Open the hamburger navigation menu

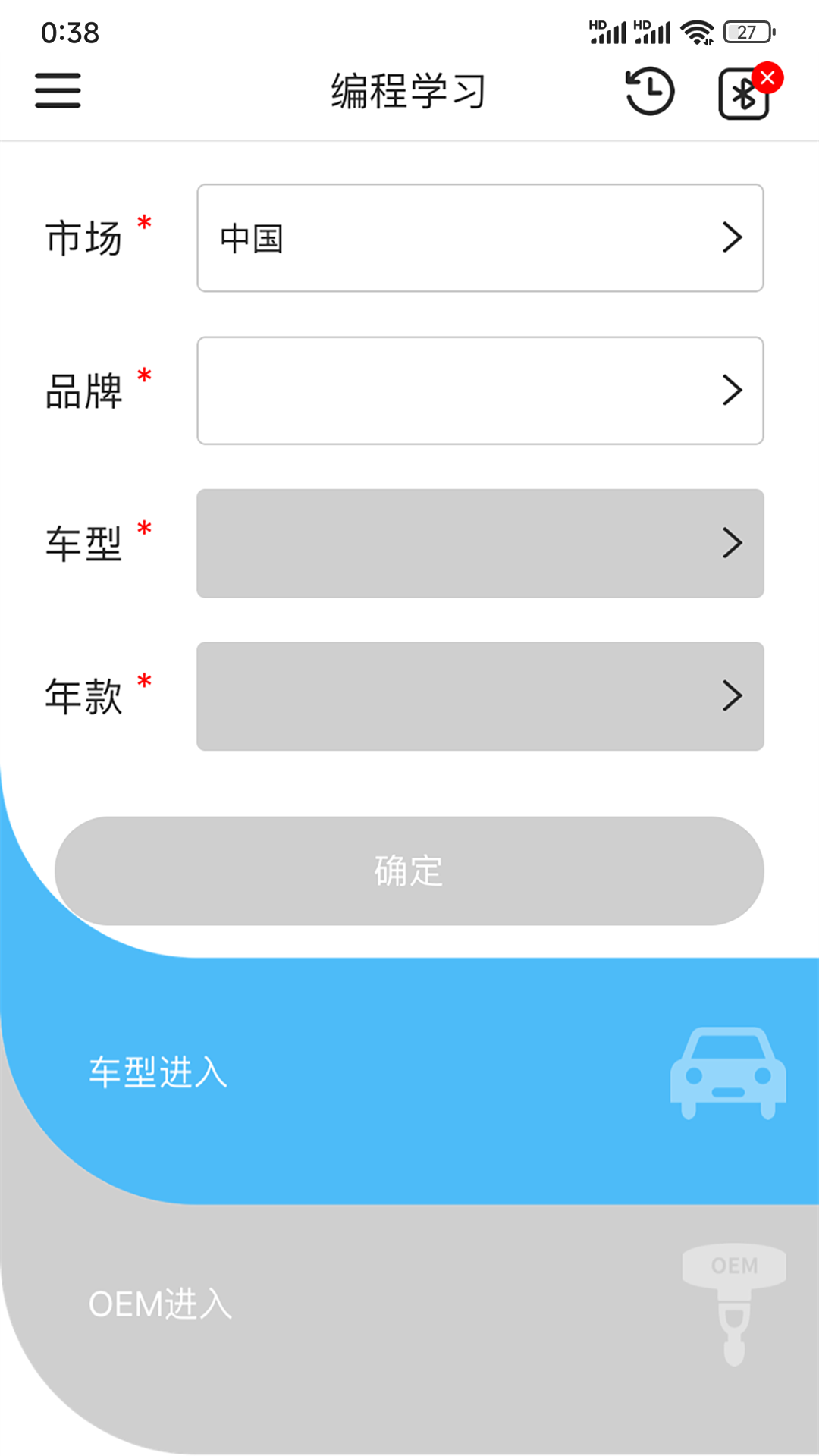(57, 89)
